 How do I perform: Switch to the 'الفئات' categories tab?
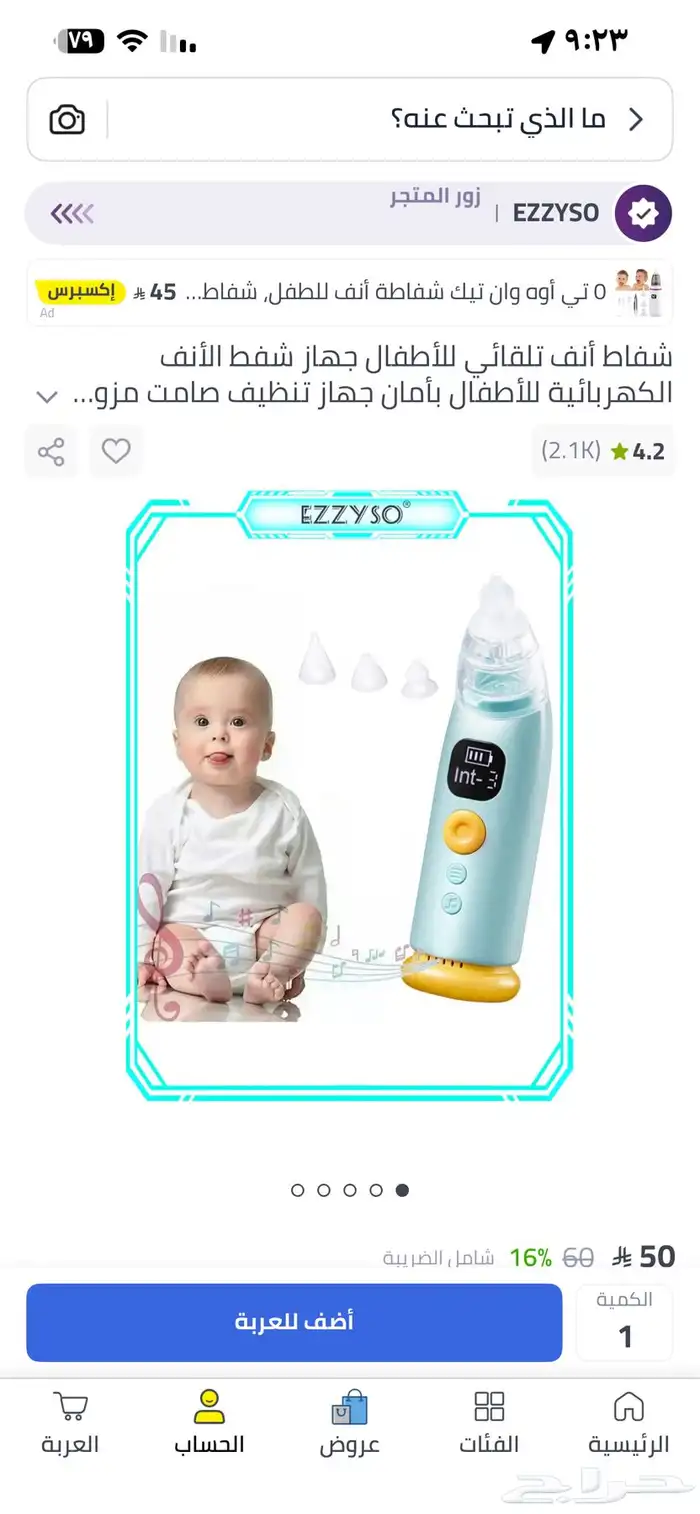(489, 1423)
